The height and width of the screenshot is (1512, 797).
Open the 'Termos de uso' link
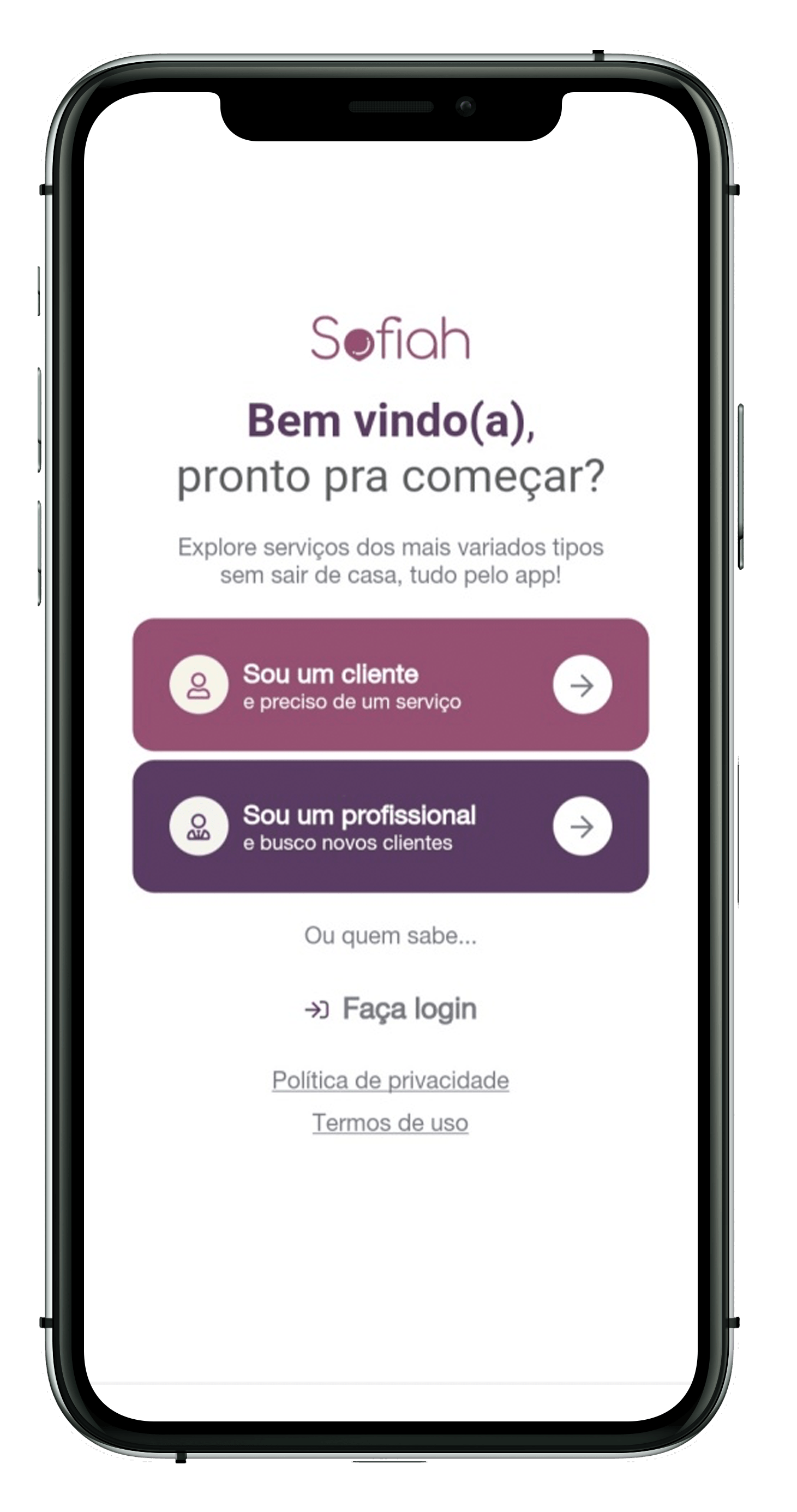[x=390, y=1123]
